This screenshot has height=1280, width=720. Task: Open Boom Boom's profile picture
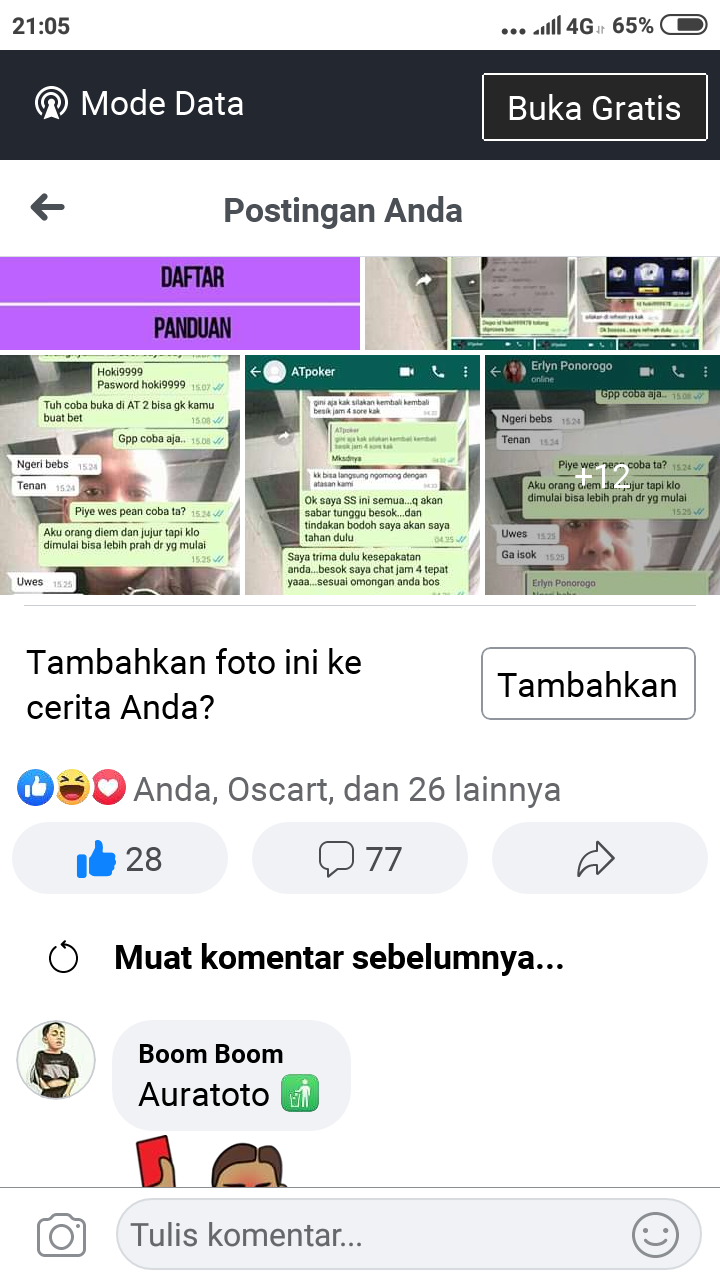pos(56,1060)
